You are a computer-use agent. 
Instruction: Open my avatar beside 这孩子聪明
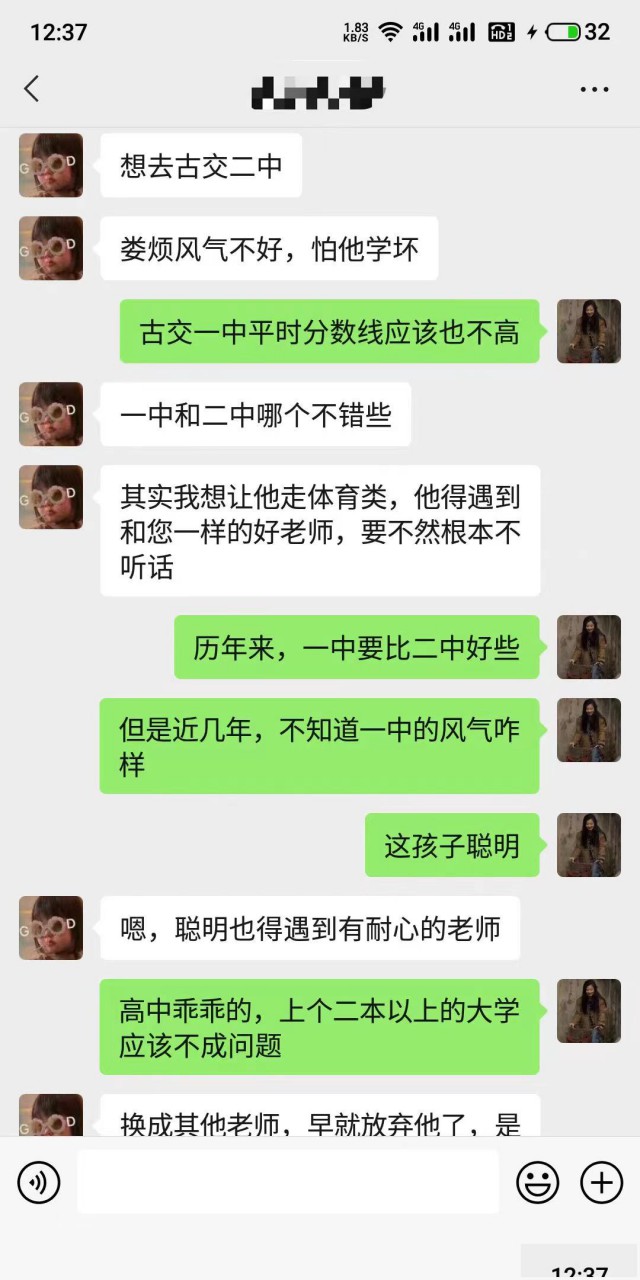588,845
